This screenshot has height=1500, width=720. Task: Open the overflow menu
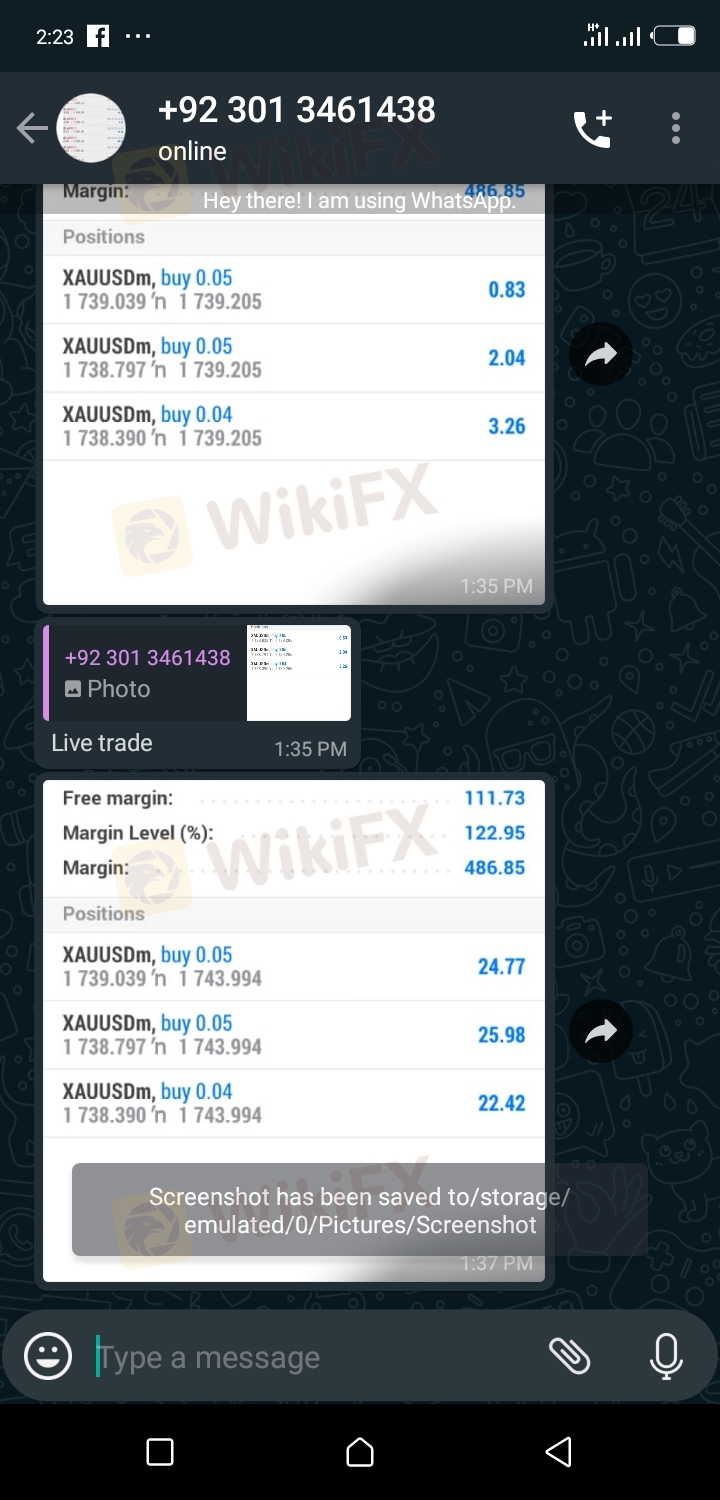pyautogui.click(x=676, y=128)
